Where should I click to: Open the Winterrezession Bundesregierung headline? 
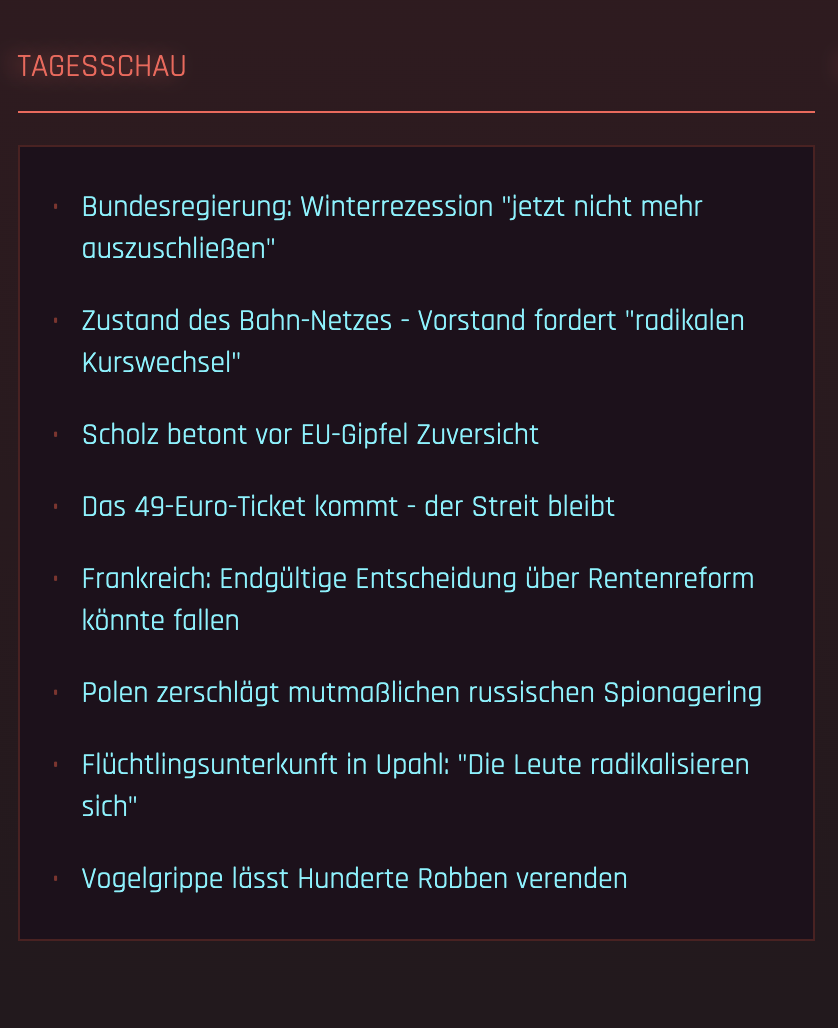click(392, 207)
